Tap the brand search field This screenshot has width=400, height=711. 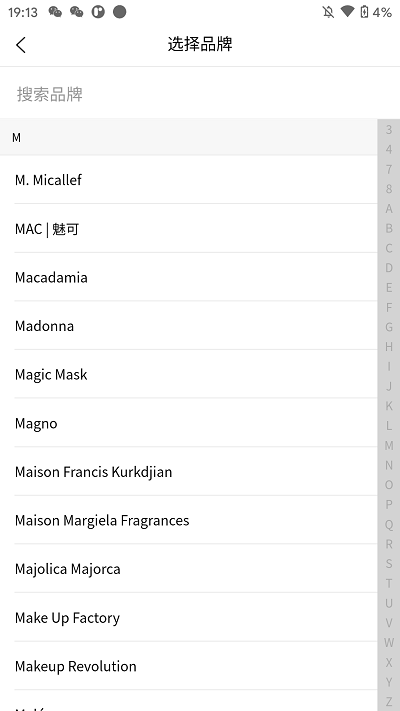(x=200, y=94)
